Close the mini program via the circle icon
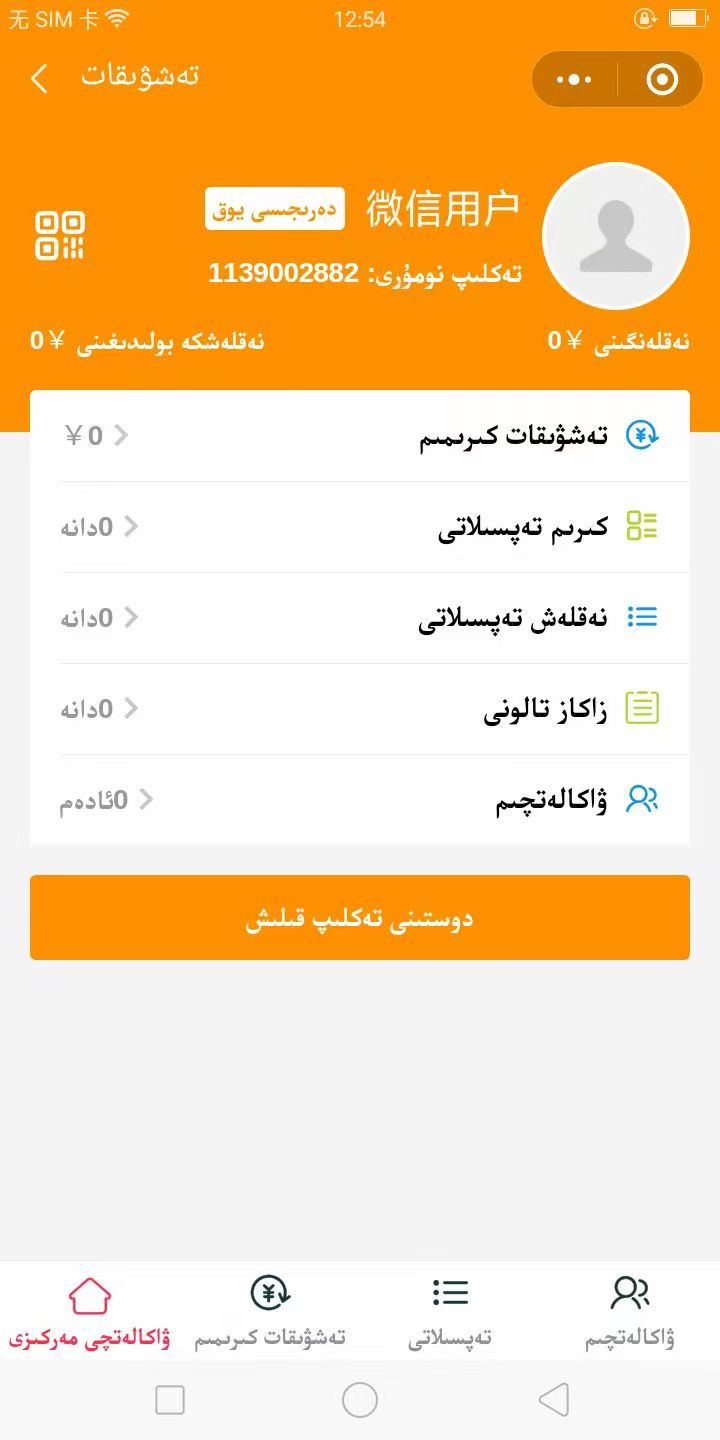Viewport: 720px width, 1440px height. coord(662,79)
